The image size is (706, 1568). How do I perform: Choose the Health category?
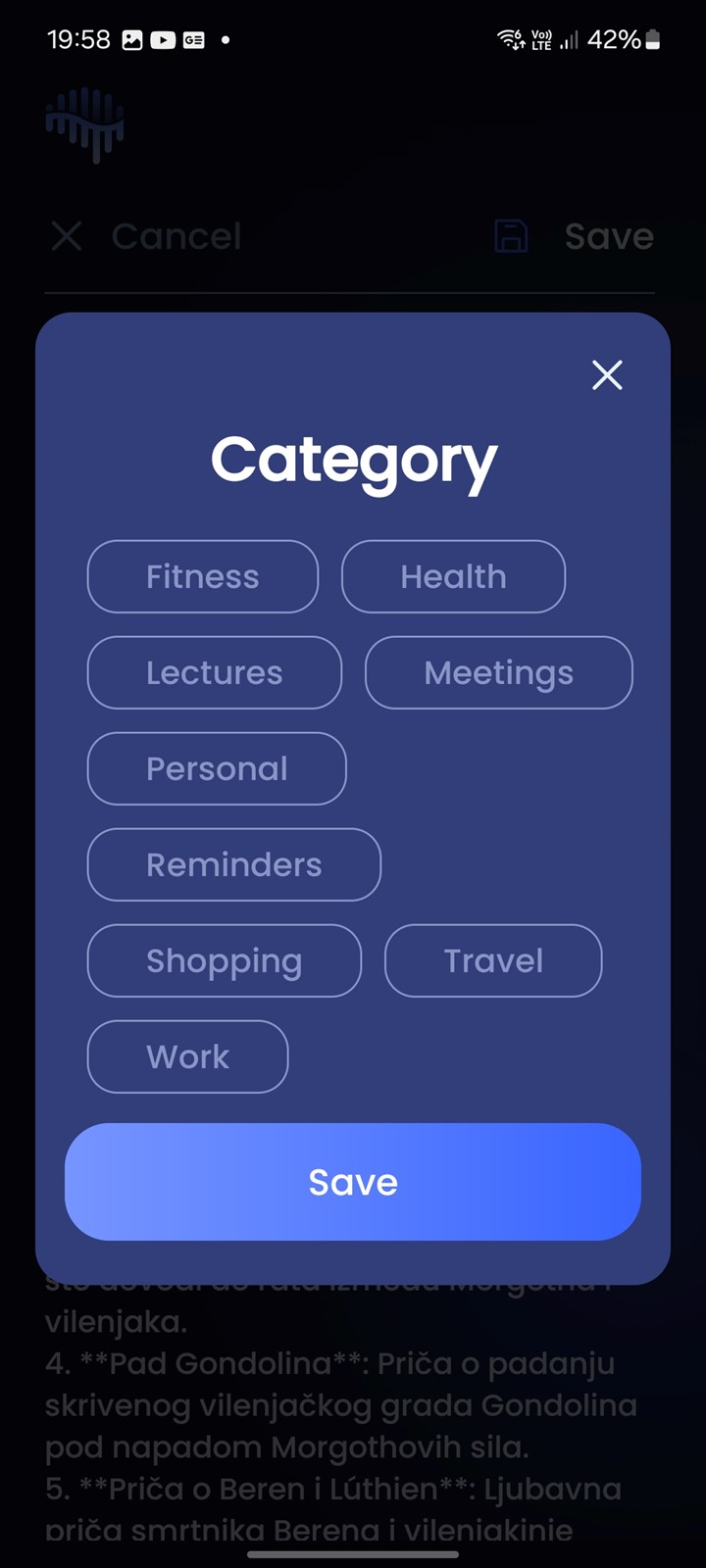pyautogui.click(x=453, y=576)
